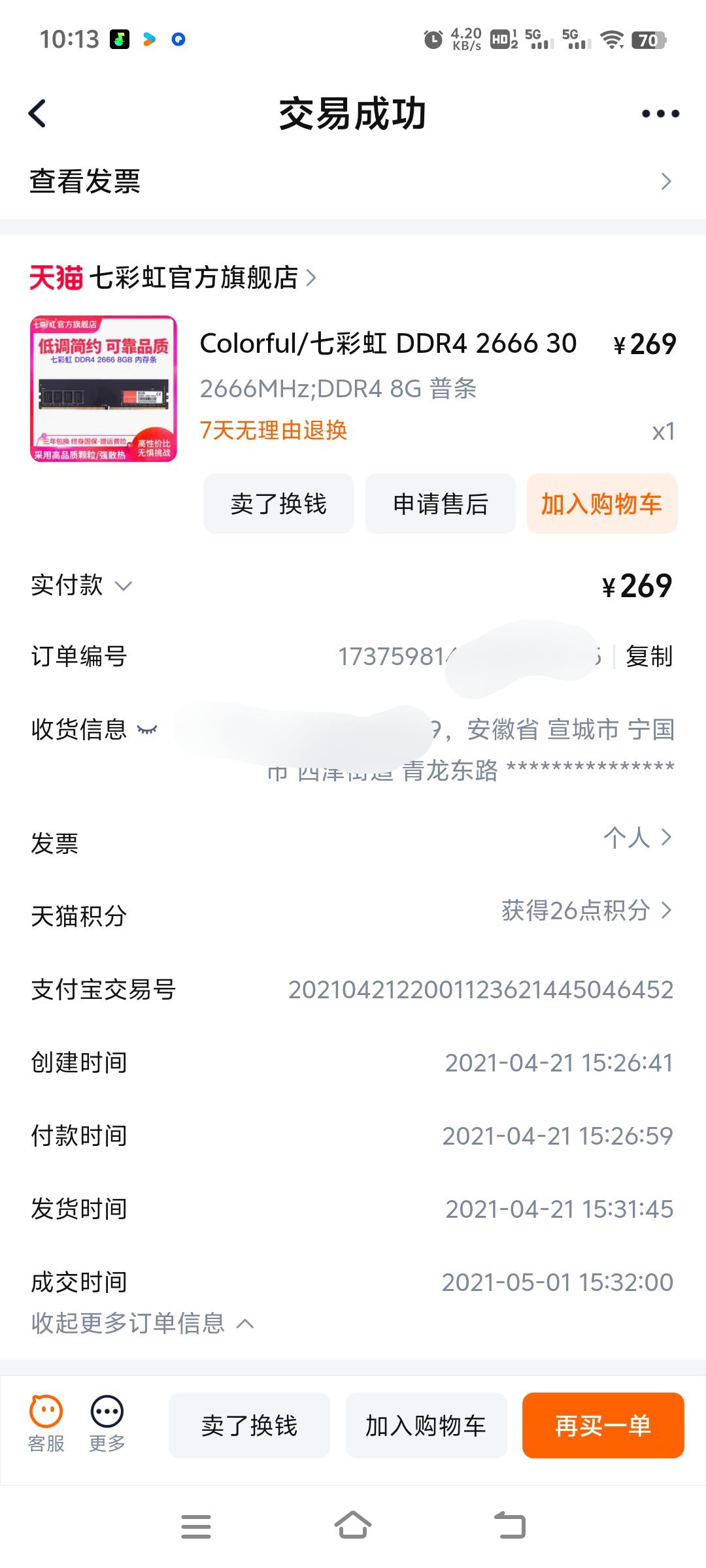Go back using the top-left arrow
Image resolution: width=706 pixels, height=1568 pixels.
[x=37, y=114]
